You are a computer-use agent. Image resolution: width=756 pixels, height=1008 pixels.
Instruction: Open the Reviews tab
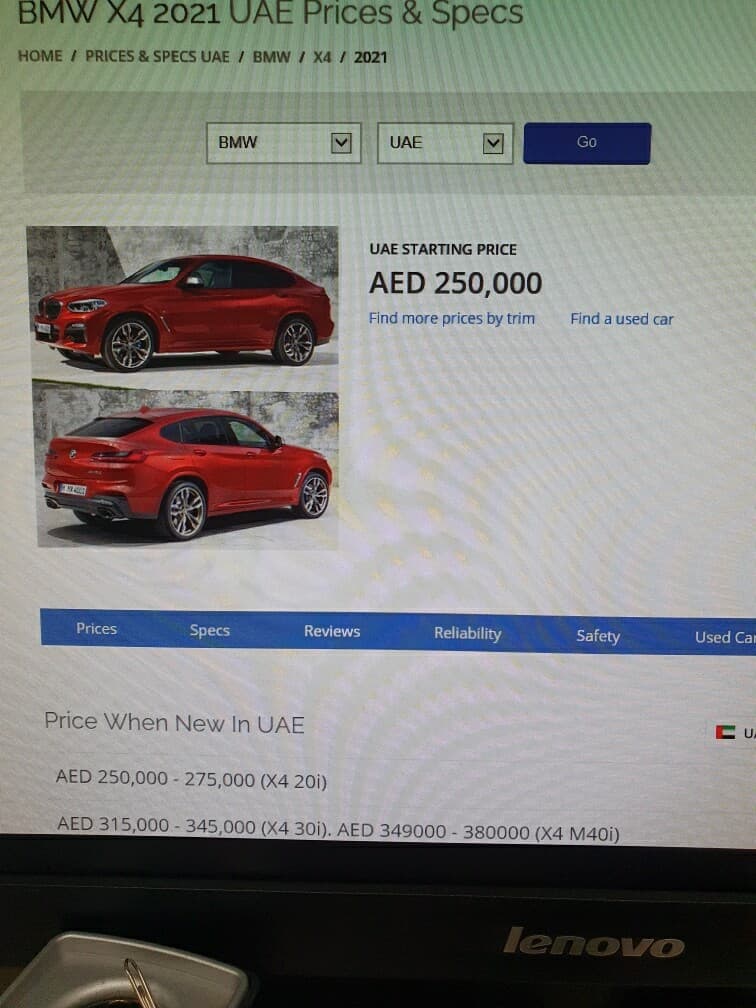(332, 631)
